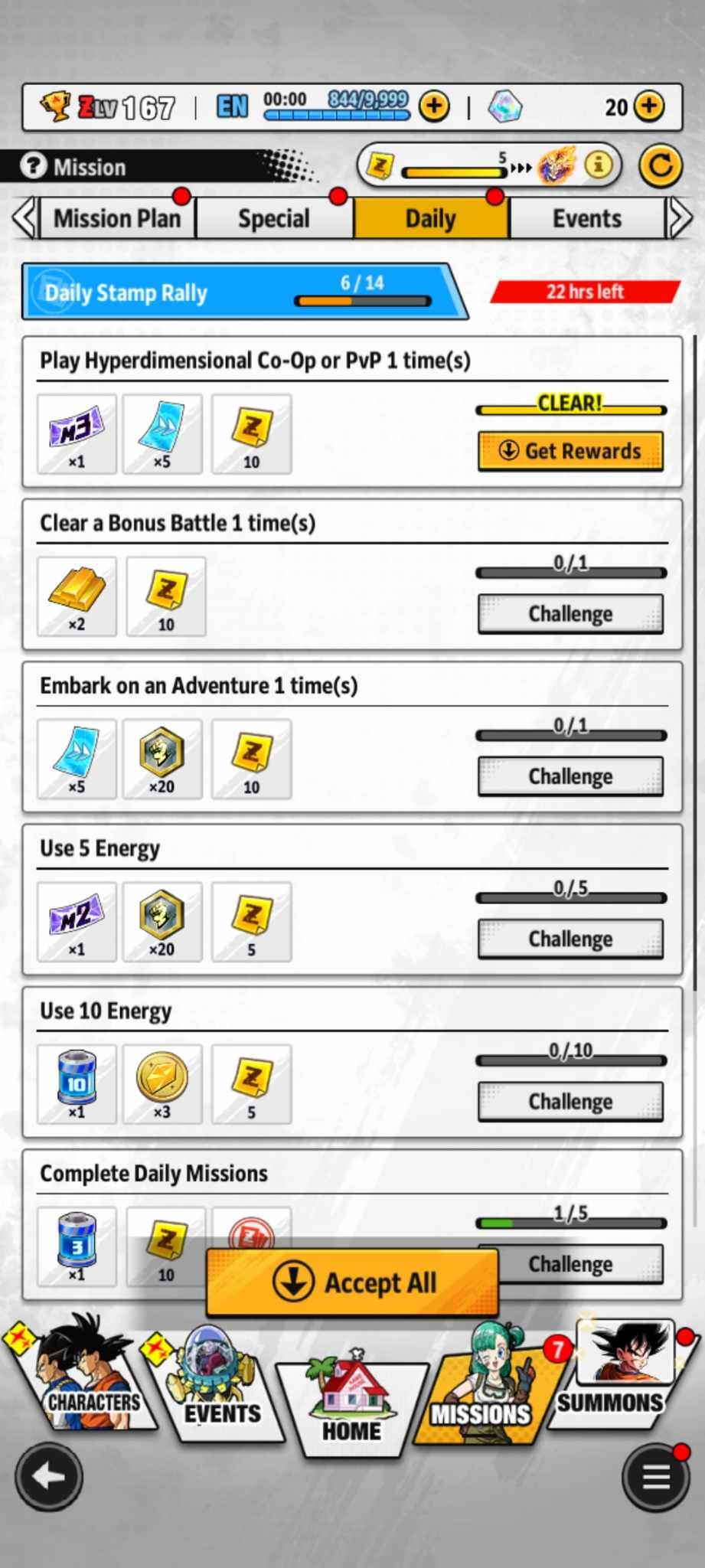
Task: Show next tabs with right arrow
Action: (680, 218)
